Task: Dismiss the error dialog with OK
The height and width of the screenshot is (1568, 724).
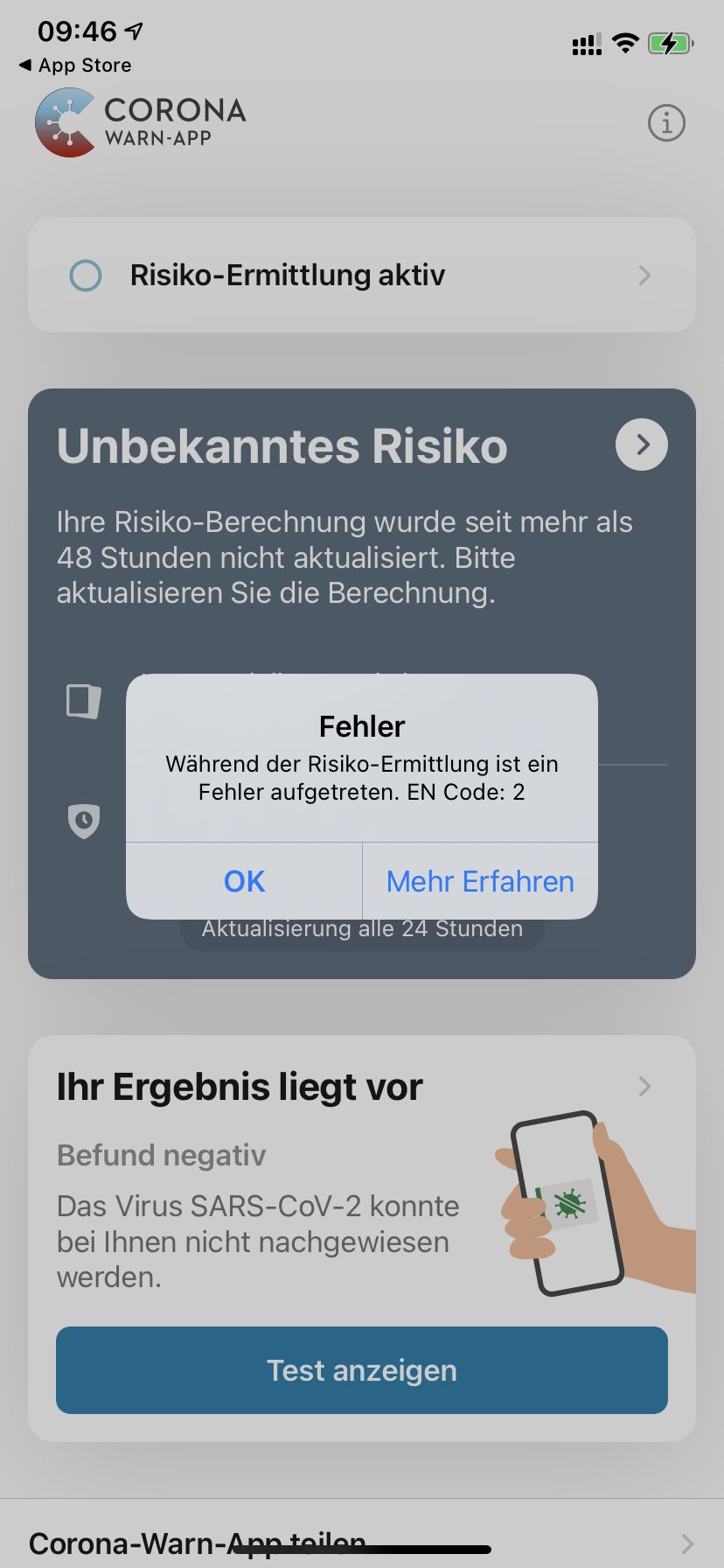Action: point(244,881)
